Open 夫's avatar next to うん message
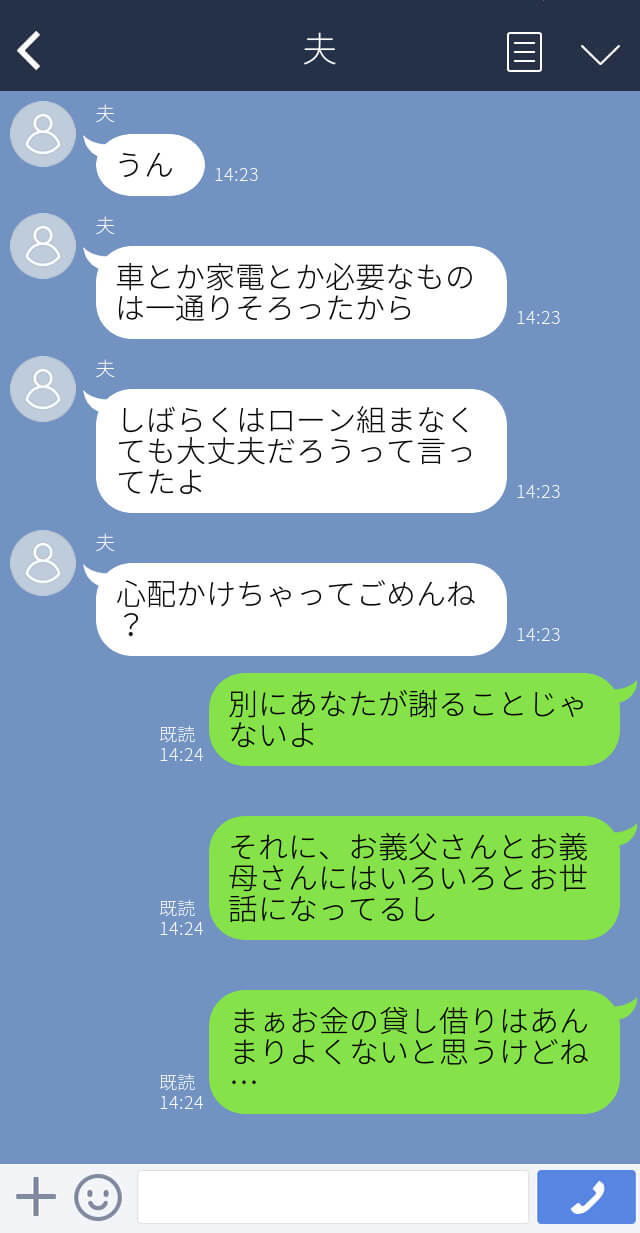Image resolution: width=640 pixels, height=1233 pixels. pyautogui.click(x=43, y=134)
